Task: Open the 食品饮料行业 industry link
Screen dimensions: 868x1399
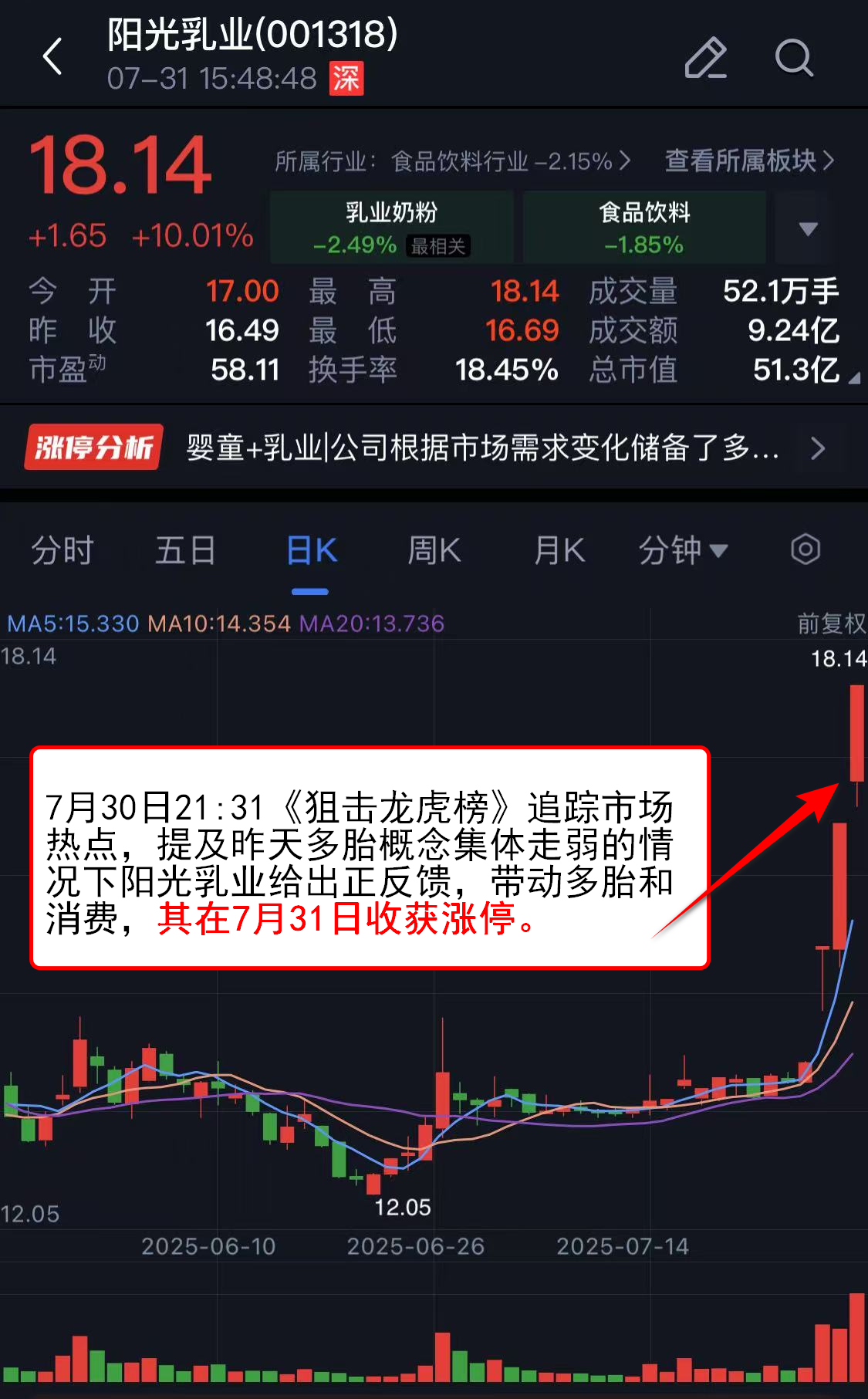Action: pos(453,161)
